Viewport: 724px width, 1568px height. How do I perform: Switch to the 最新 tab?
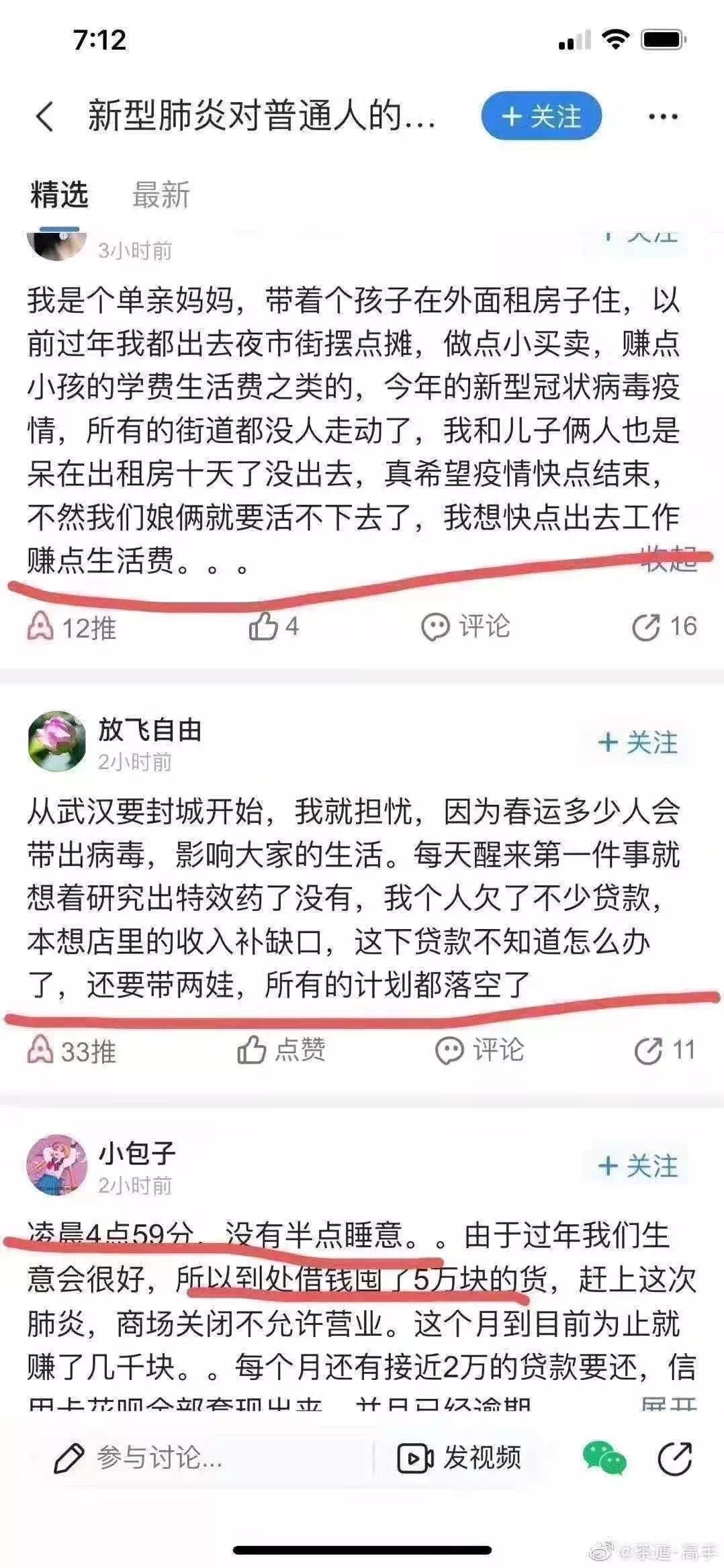[161, 195]
